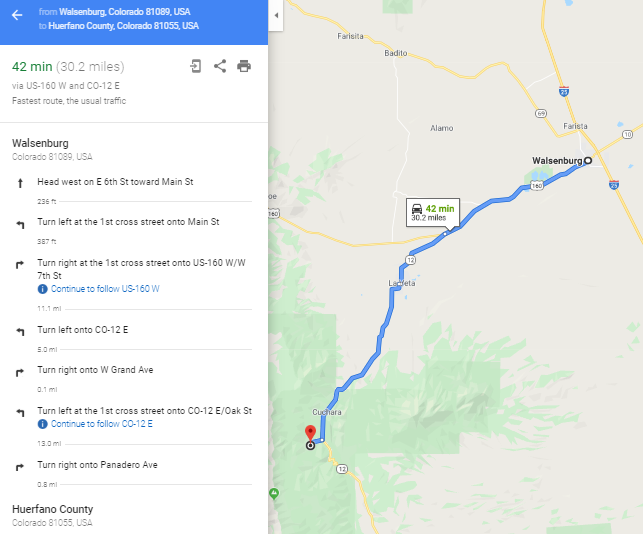Select the Head west on E 6th St step
This screenshot has width=643, height=534.
[115, 183]
